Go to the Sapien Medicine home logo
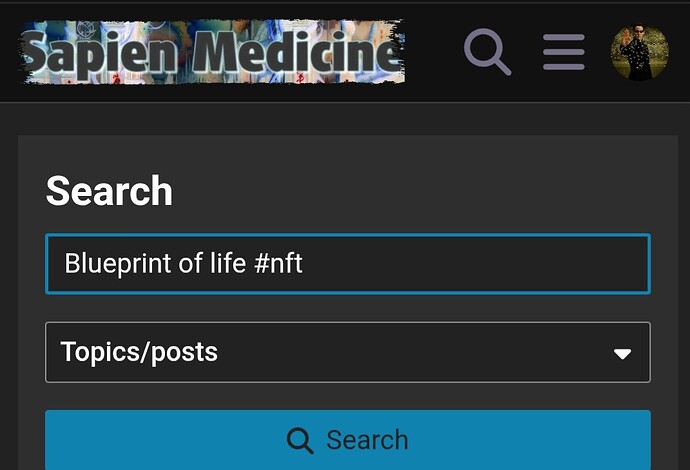Image resolution: width=690 pixels, height=470 pixels. click(x=211, y=52)
